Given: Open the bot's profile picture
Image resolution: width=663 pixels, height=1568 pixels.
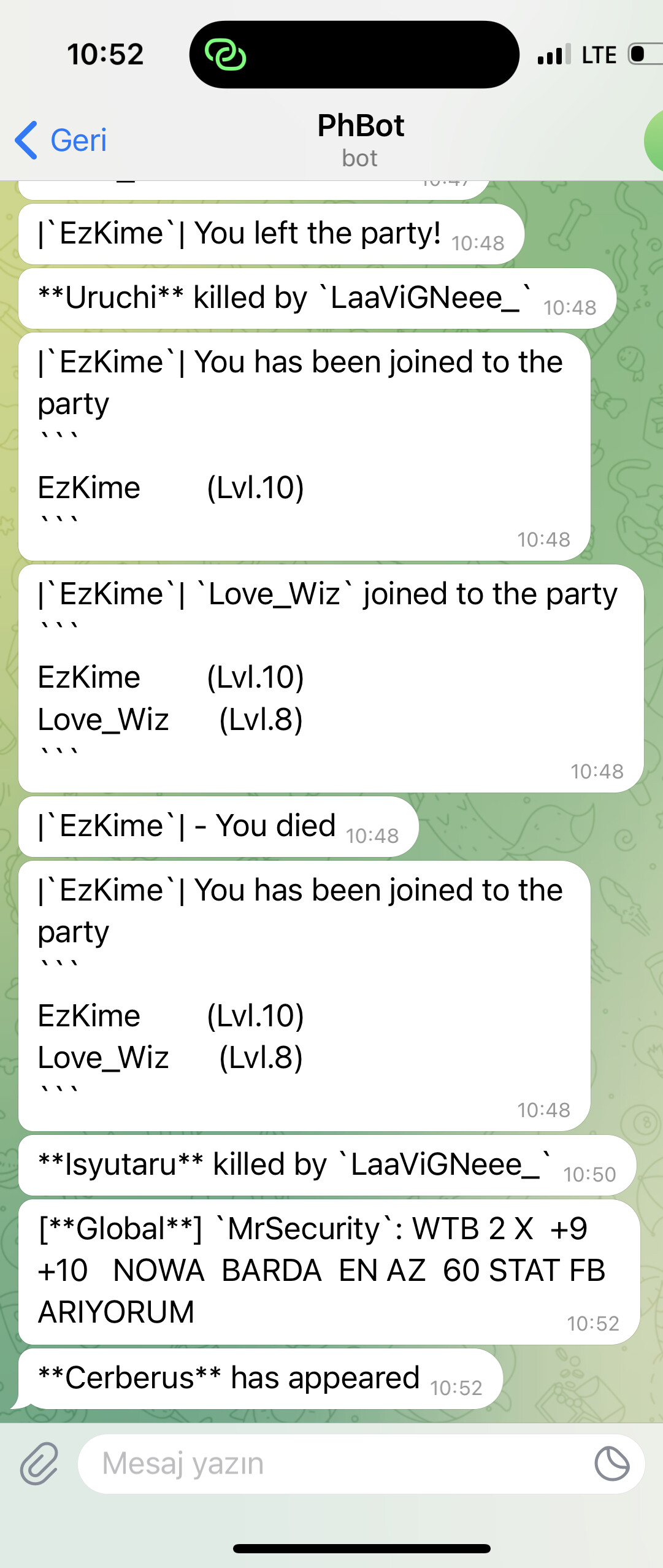Looking at the screenshot, I should point(654,140).
